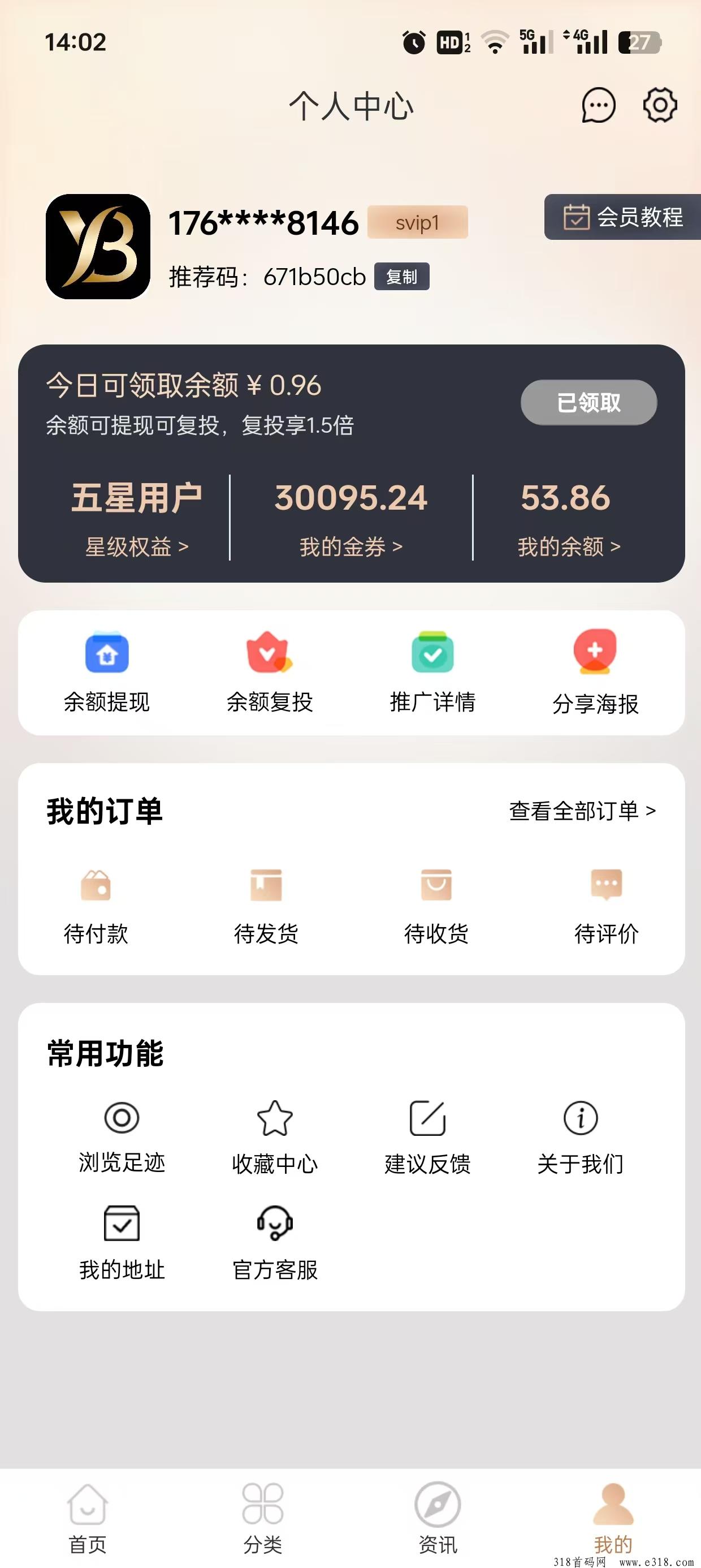Viewport: 701px width, 1568px height.
Task: Open the settings gear icon
Action: pyautogui.click(x=660, y=105)
